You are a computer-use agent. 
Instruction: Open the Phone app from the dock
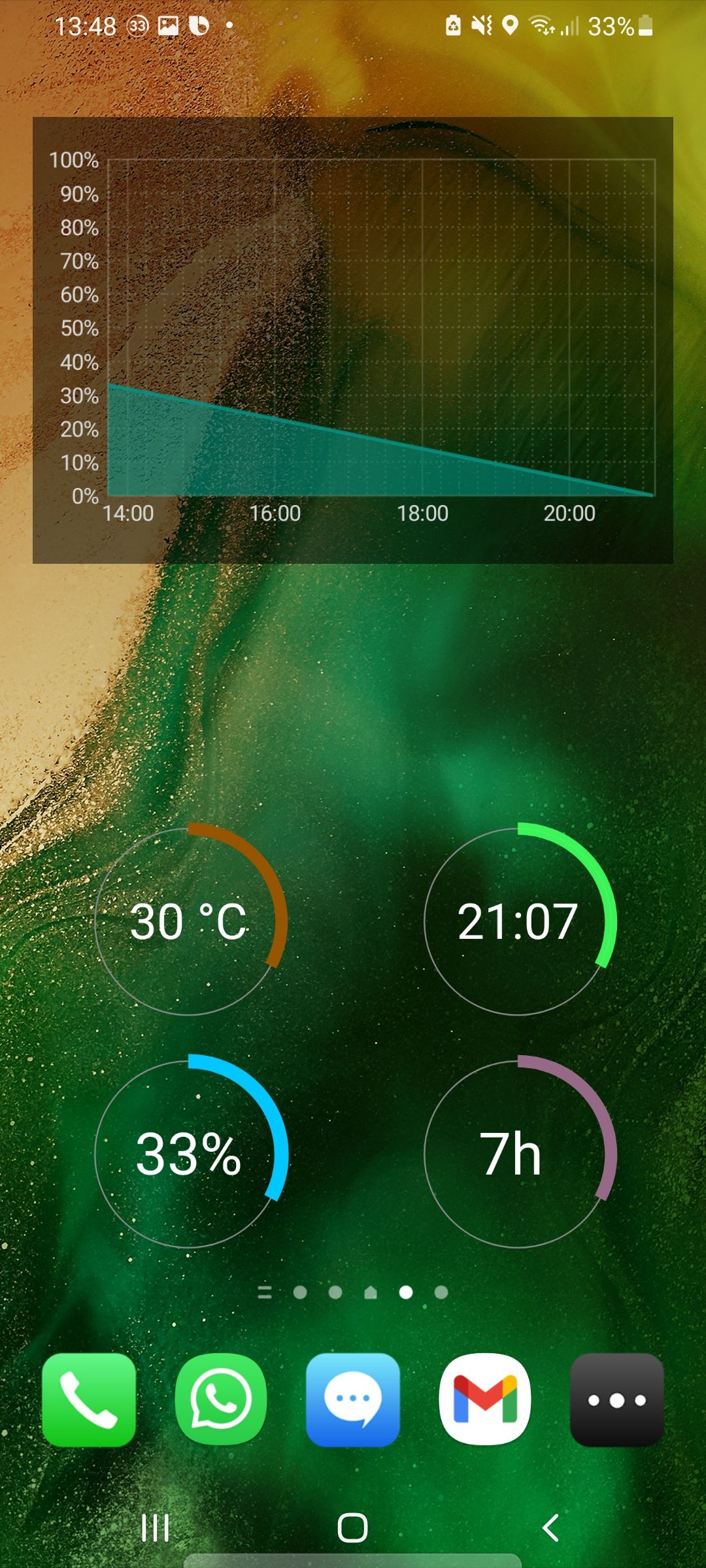click(x=89, y=1400)
